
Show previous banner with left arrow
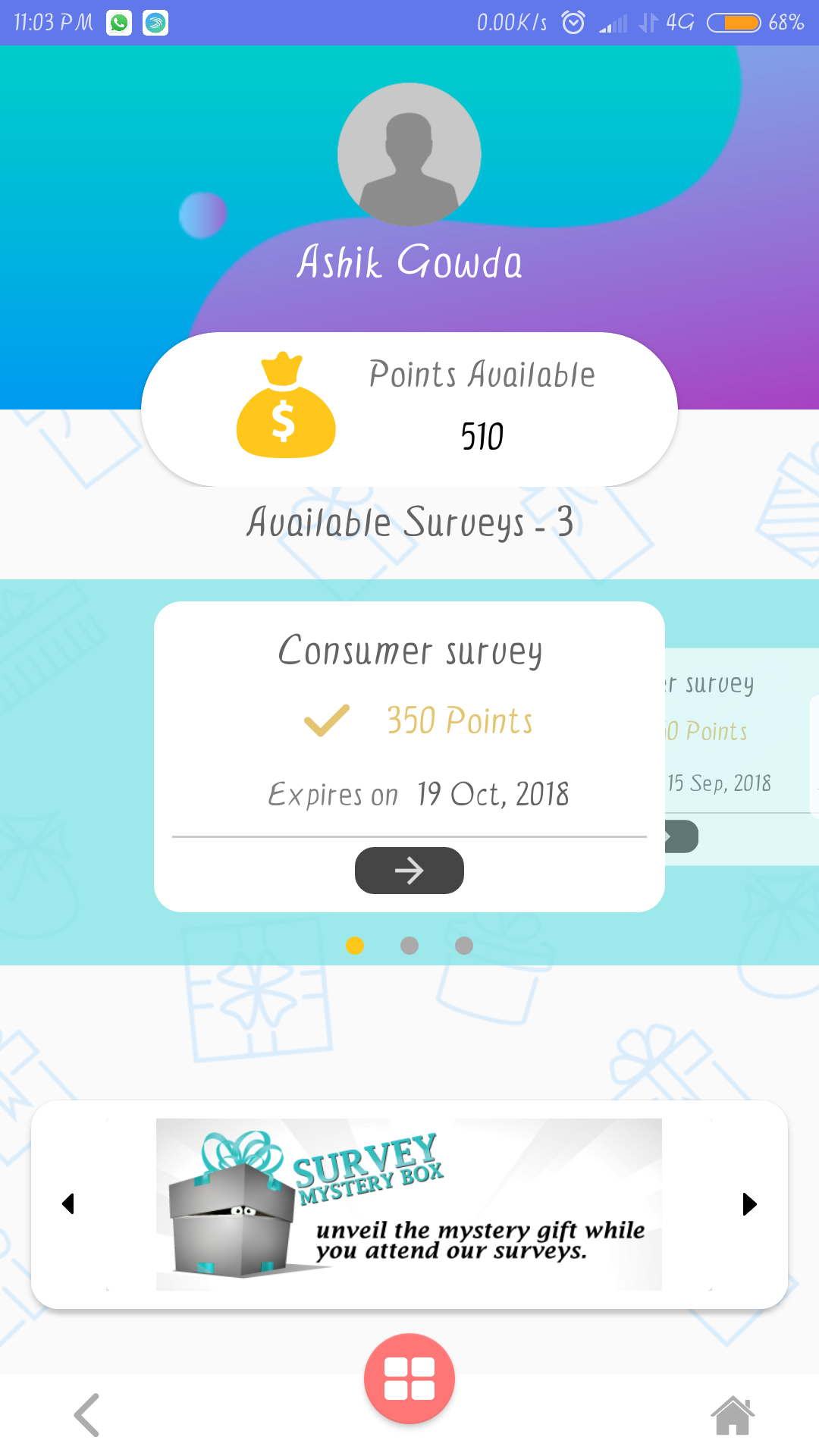[x=68, y=1203]
